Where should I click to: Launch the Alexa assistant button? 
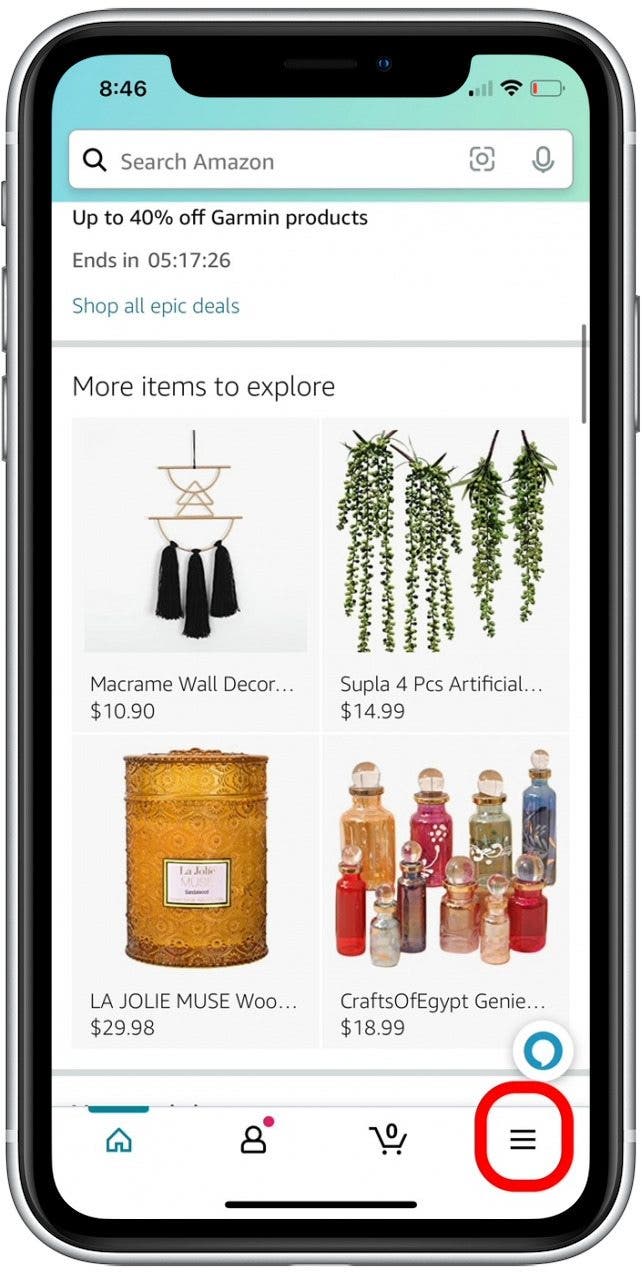coord(543,1051)
